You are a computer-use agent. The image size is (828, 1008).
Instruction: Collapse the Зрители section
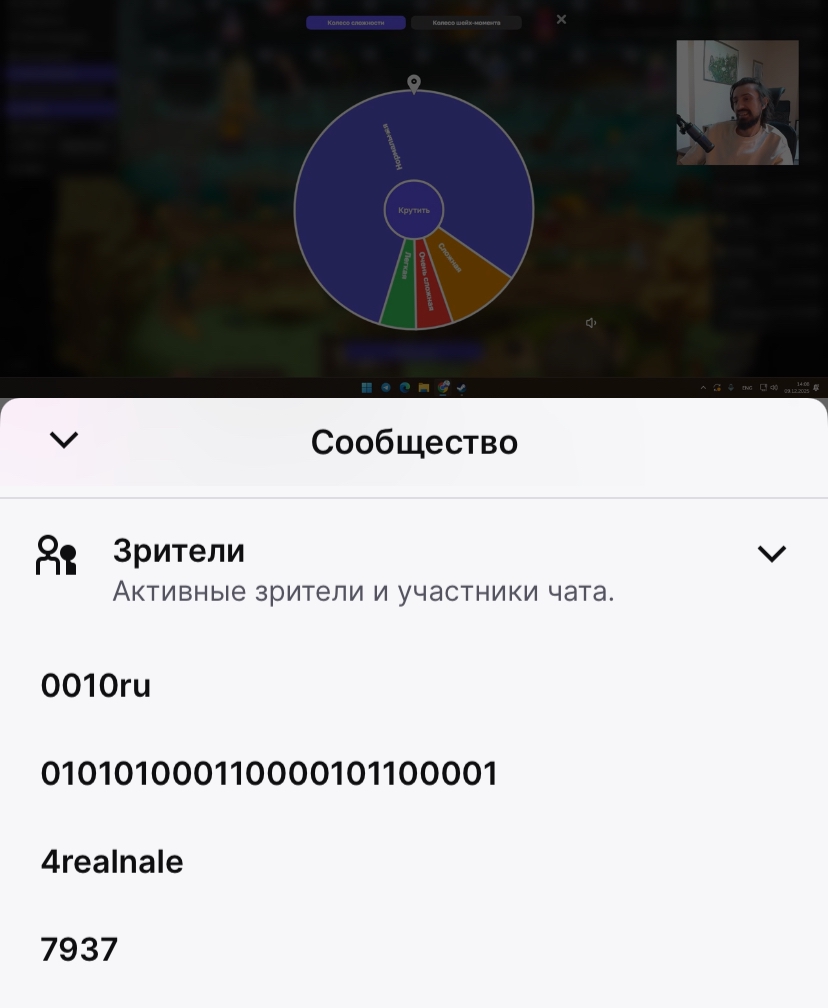[771, 554]
